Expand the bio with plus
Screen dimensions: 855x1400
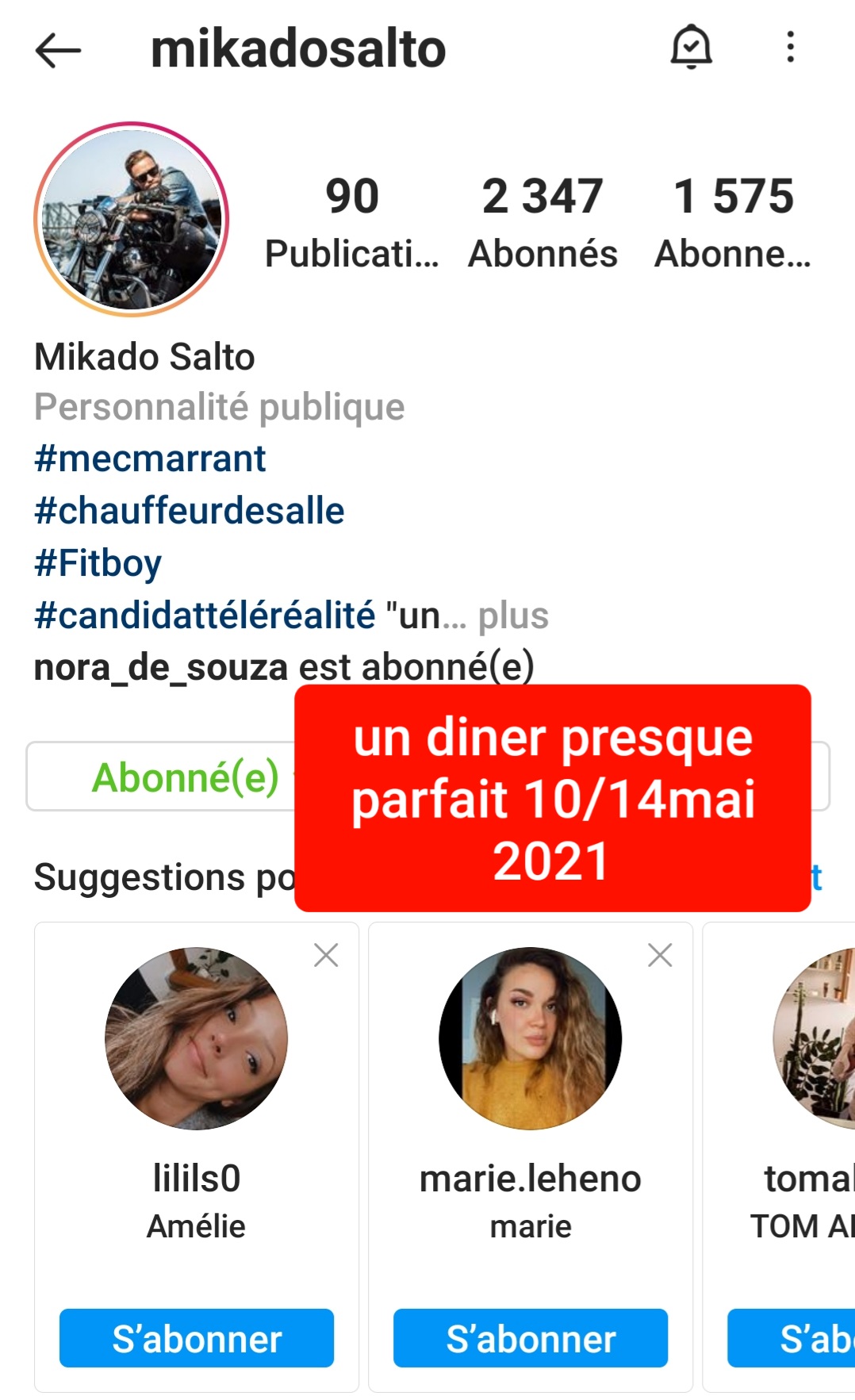513,616
